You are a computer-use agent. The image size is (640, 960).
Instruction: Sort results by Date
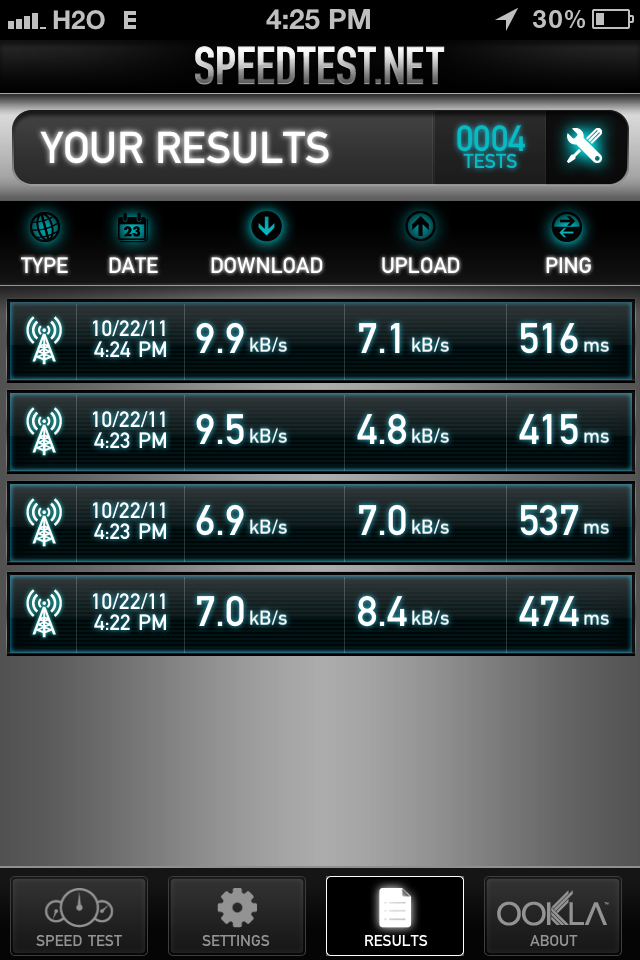[x=133, y=244]
